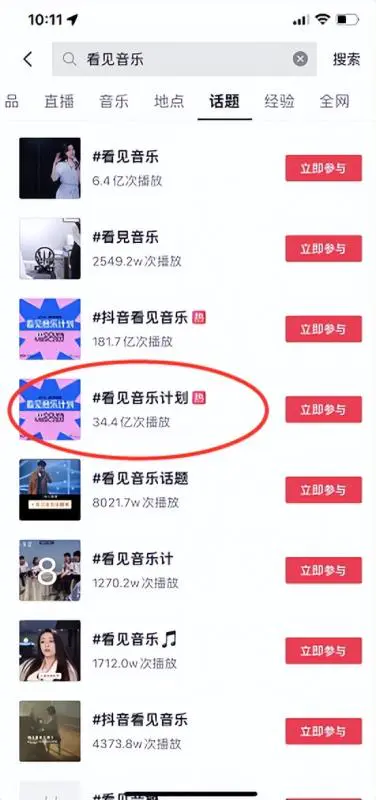Viewport: 376px width, 800px height.
Task: Open thumbnail of #看见音乐计 topic
Action: (x=50, y=570)
